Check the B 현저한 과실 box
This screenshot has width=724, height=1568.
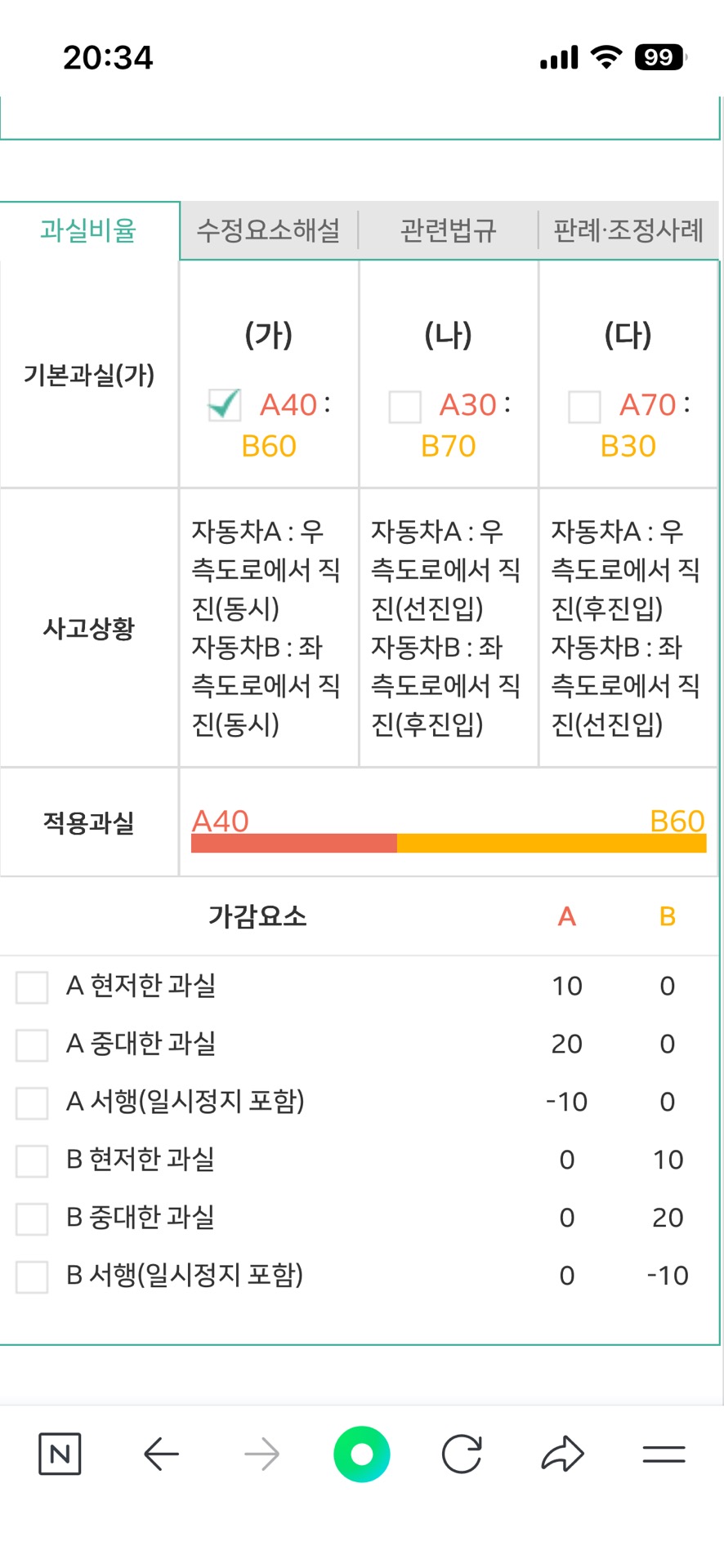[x=32, y=1160]
